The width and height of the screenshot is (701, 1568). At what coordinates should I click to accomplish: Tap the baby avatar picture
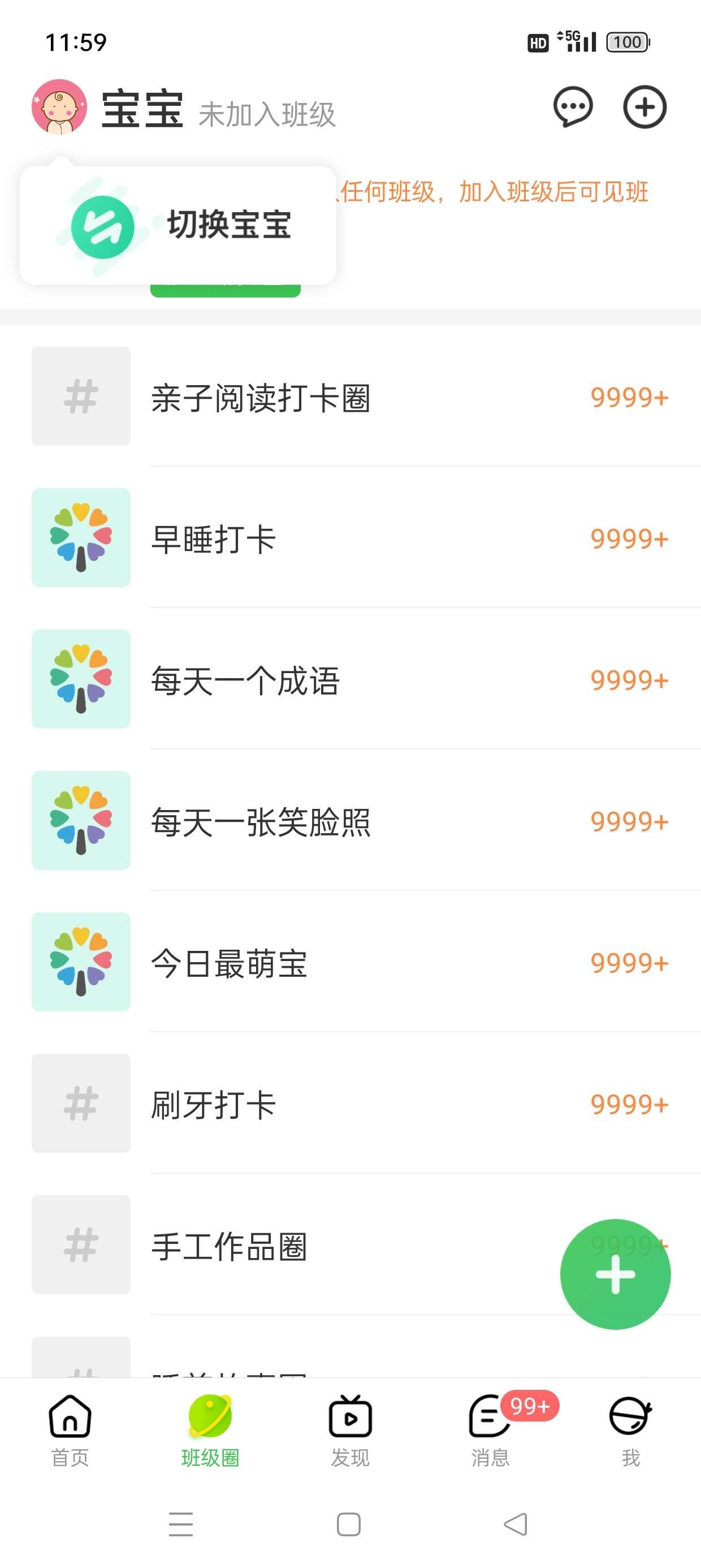pyautogui.click(x=58, y=107)
